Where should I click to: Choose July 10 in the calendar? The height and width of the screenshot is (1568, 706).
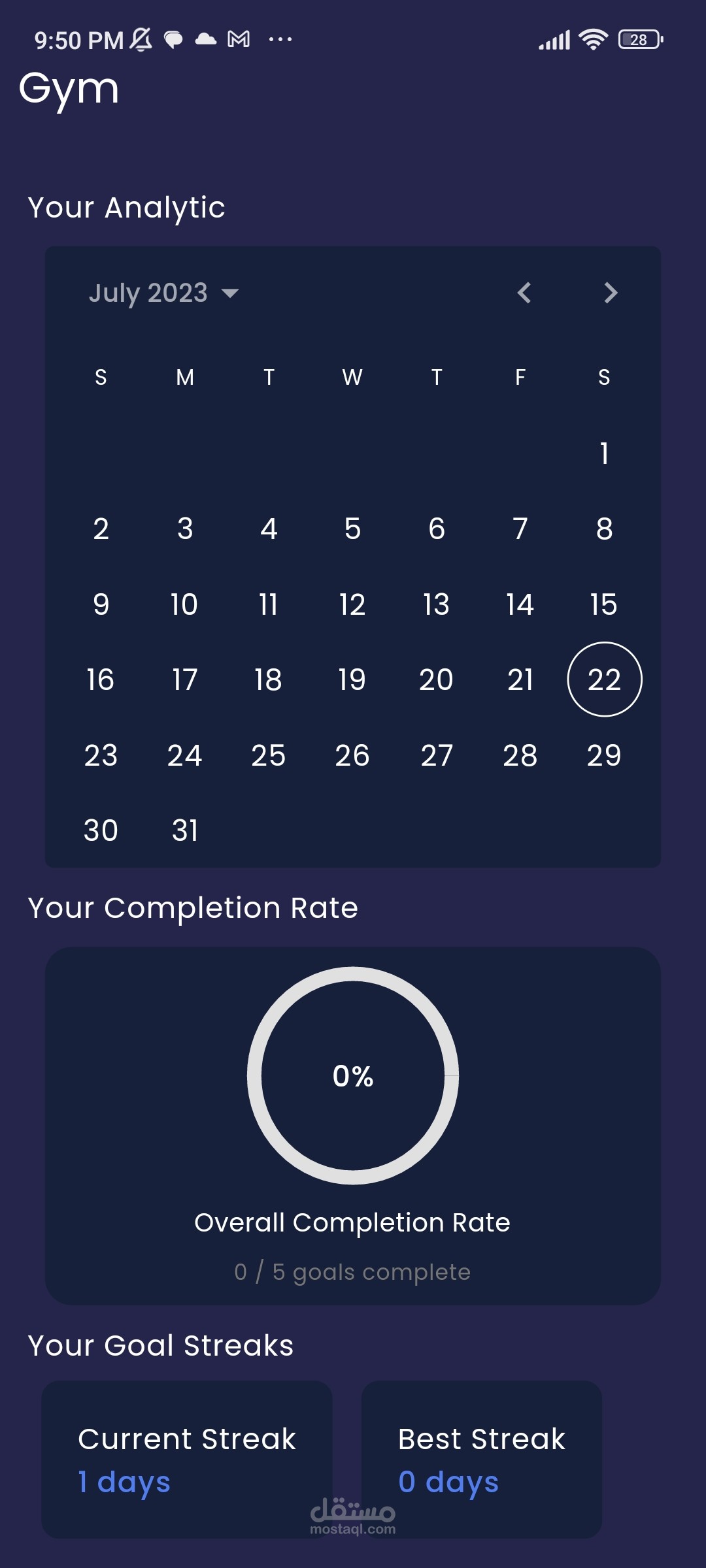tap(184, 604)
